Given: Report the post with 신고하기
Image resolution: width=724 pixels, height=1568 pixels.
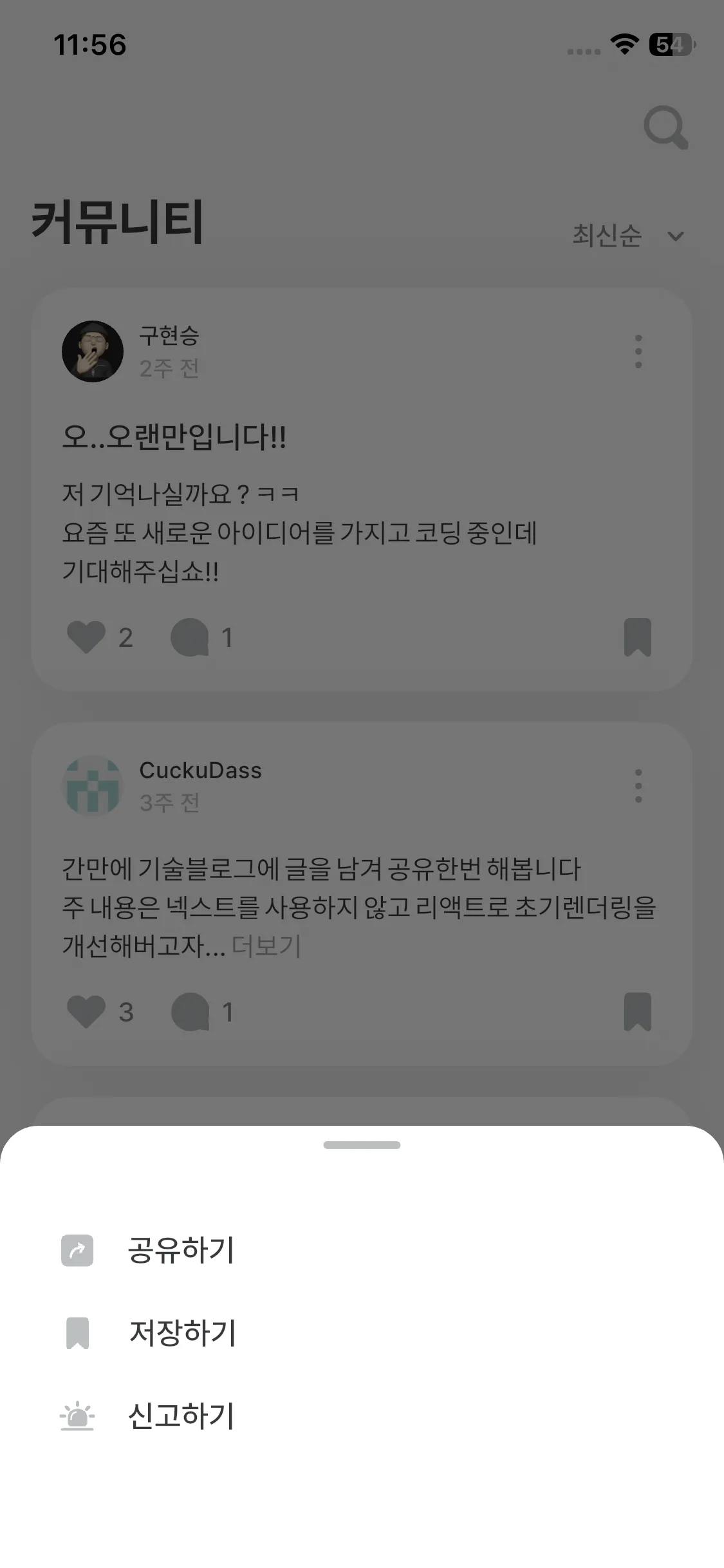Looking at the screenshot, I should click(x=362, y=1415).
